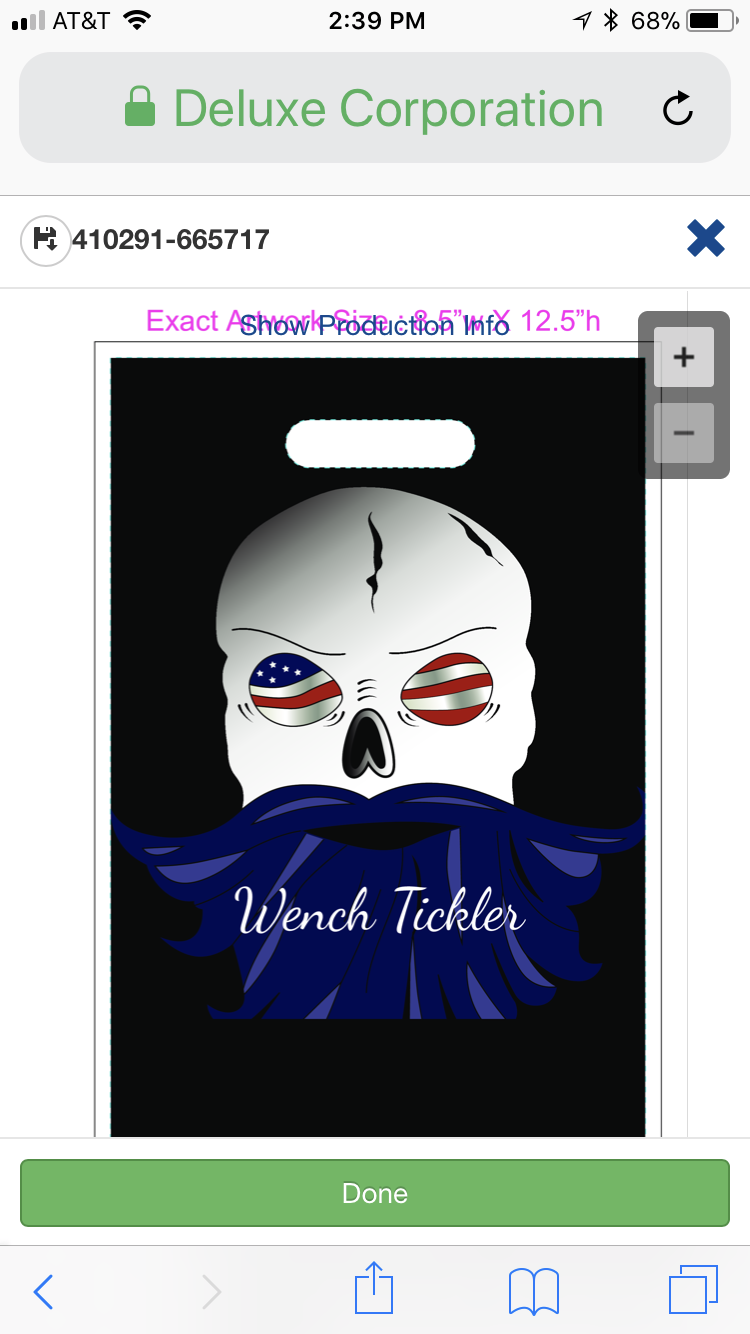Image resolution: width=750 pixels, height=1334 pixels.
Task: Open the Safari share sheet
Action: click(375, 1290)
